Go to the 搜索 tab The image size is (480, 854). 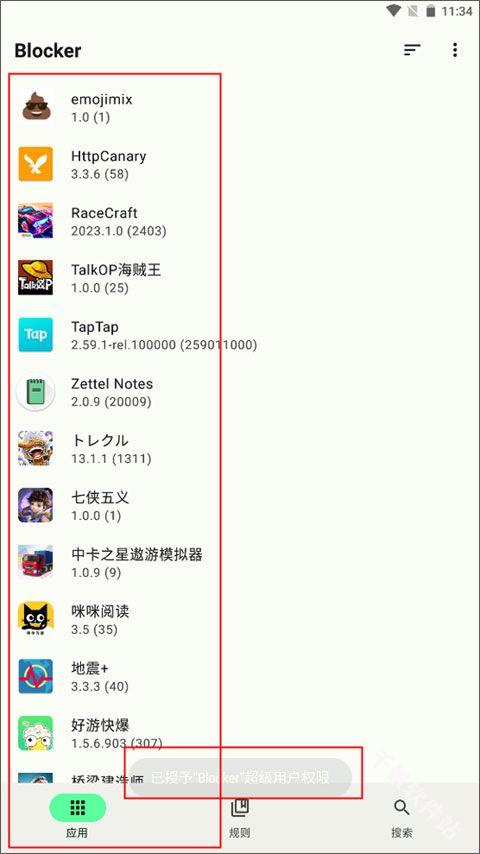402,817
